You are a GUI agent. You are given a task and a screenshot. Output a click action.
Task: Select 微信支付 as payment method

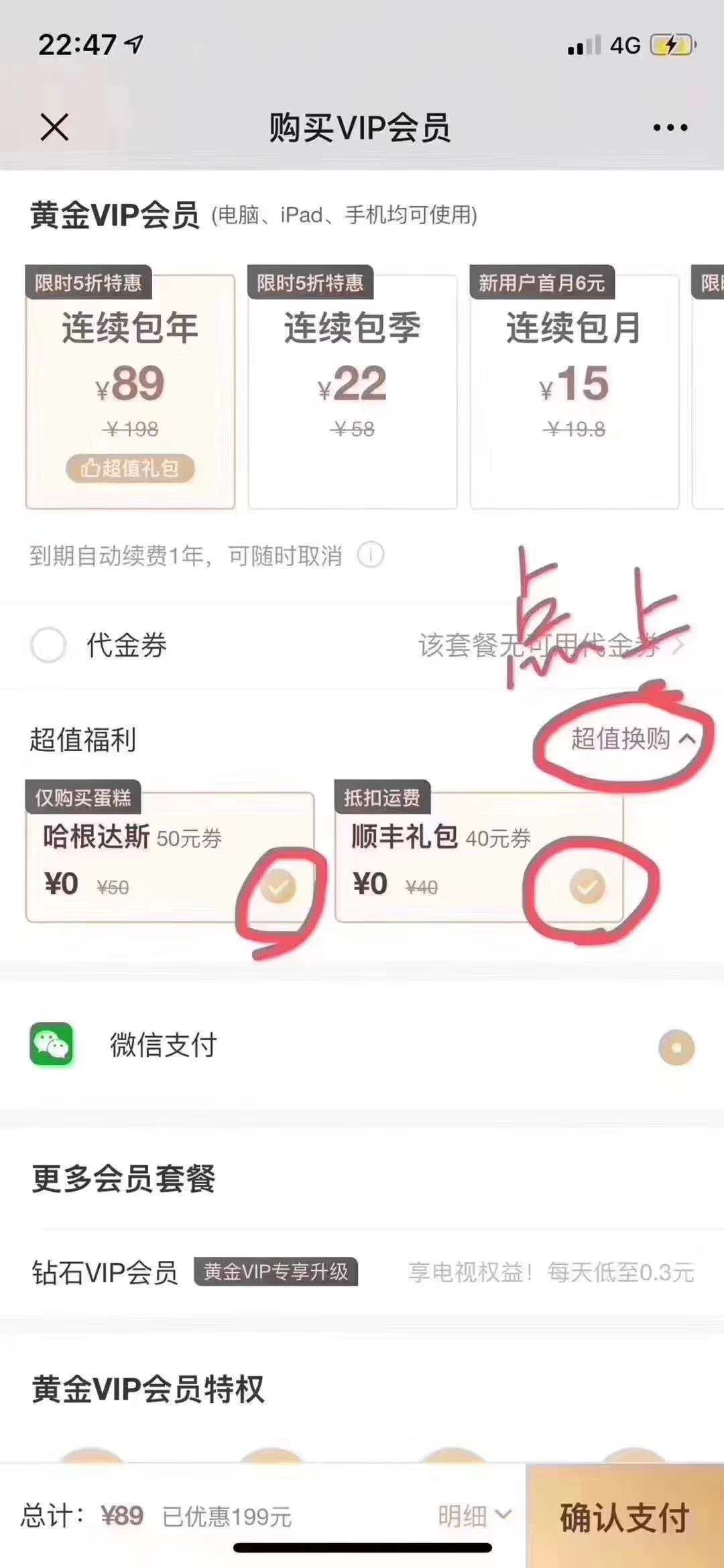pyautogui.click(x=676, y=1048)
